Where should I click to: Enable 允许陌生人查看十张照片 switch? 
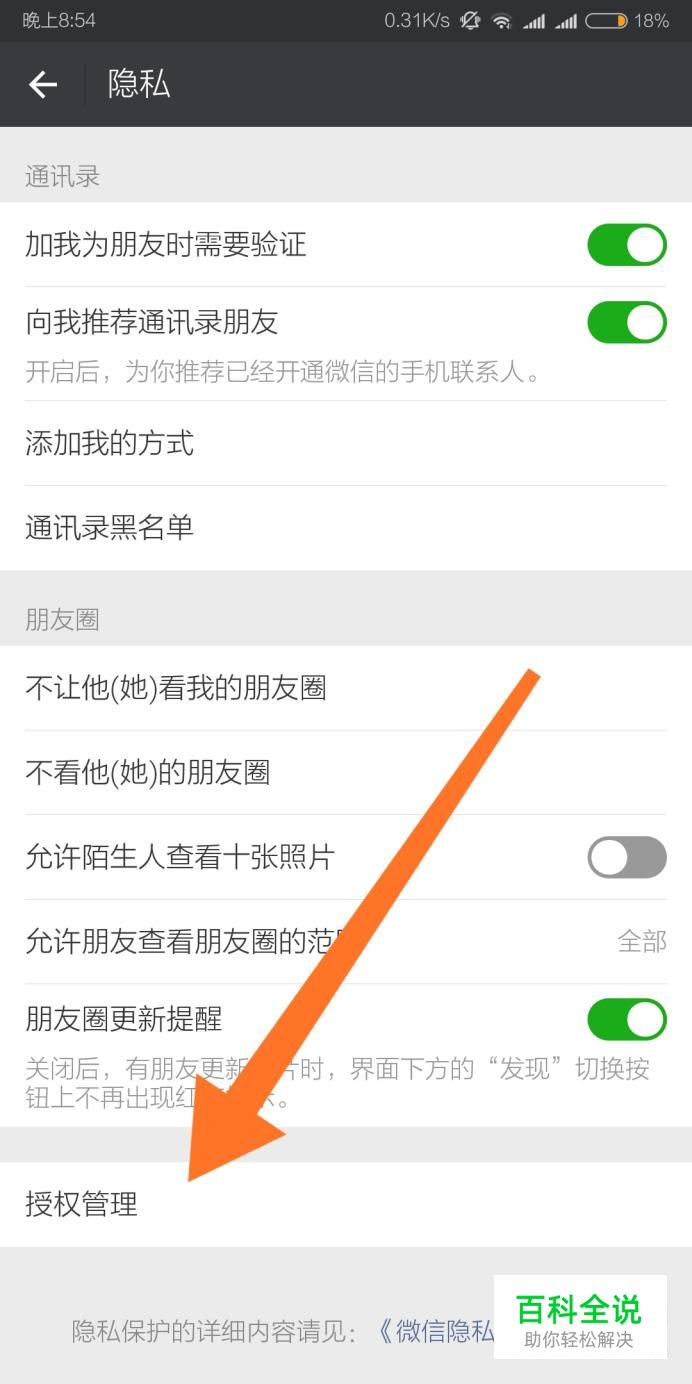tap(626, 857)
